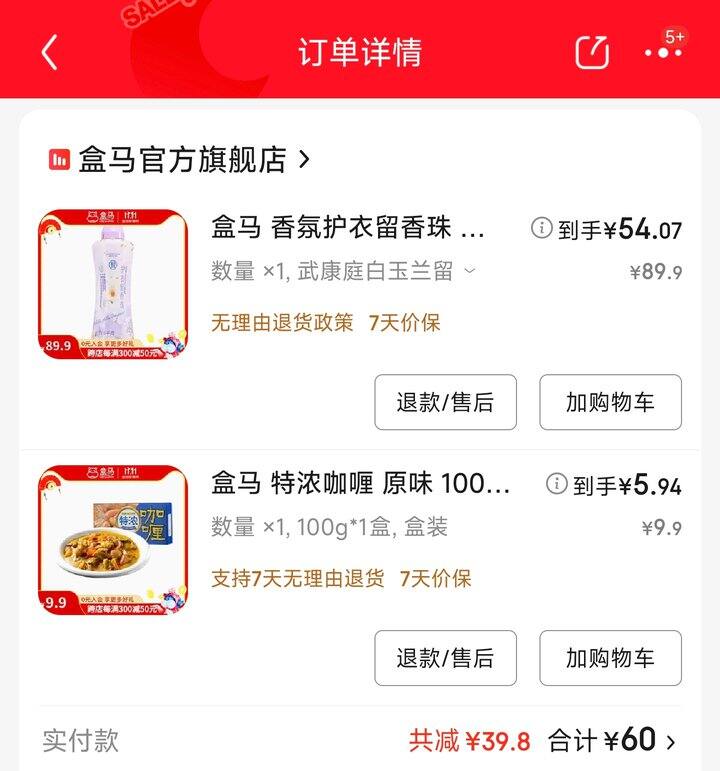Screen dimensions: 720x771
Task: View price info for 香氛护衣留香珠
Action: (x=541, y=229)
